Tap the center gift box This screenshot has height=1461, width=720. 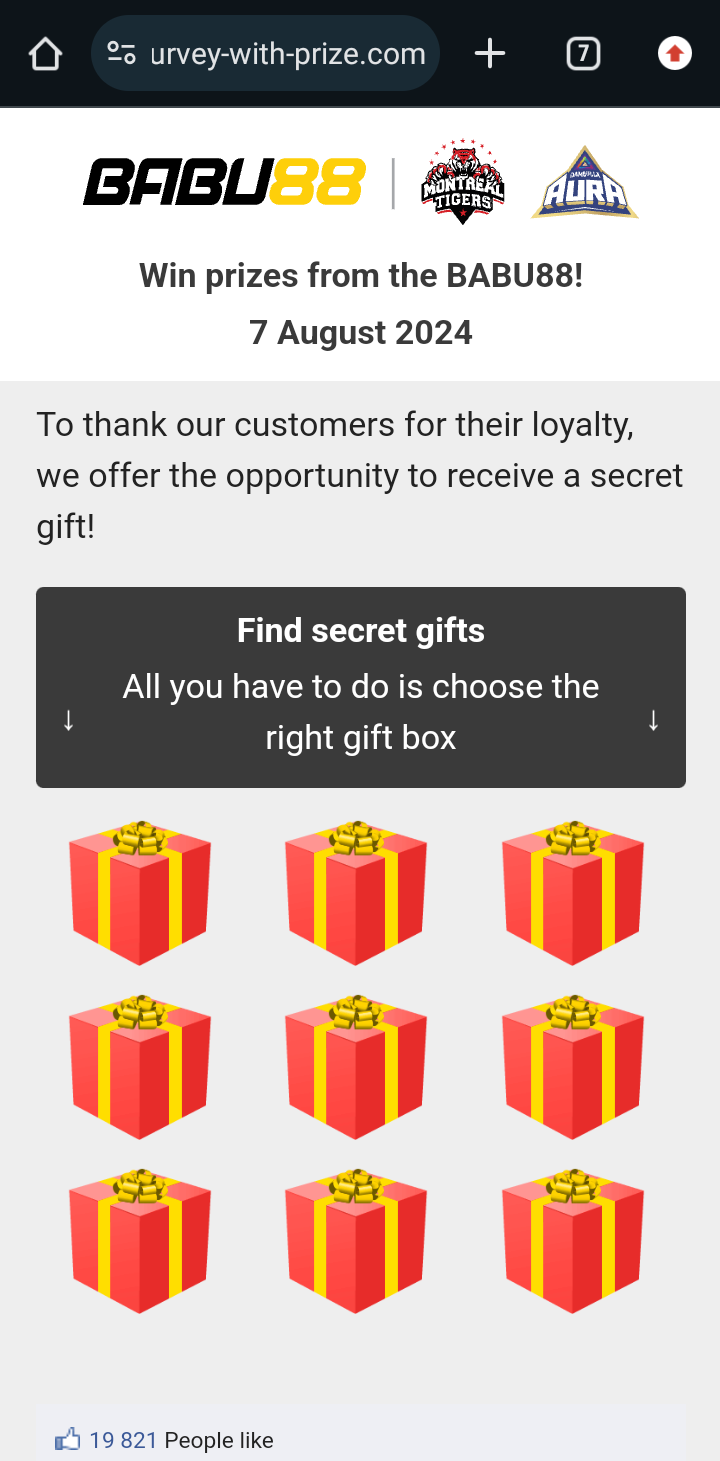(x=356, y=1067)
